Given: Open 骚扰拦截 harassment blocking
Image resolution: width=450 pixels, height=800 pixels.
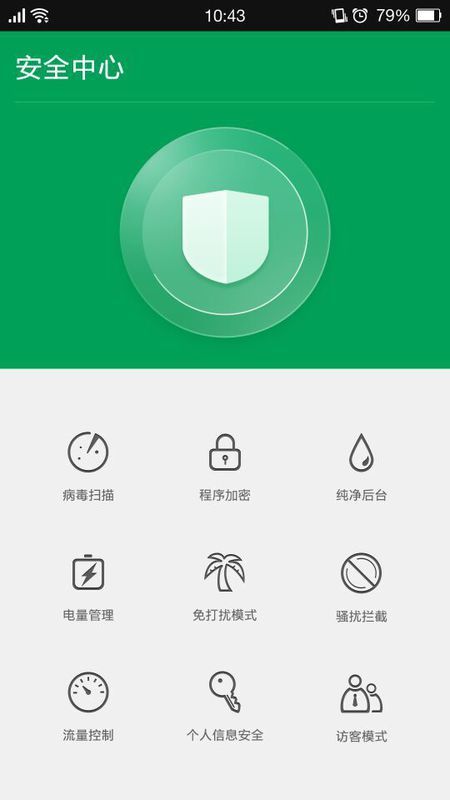Looking at the screenshot, I should (361, 588).
